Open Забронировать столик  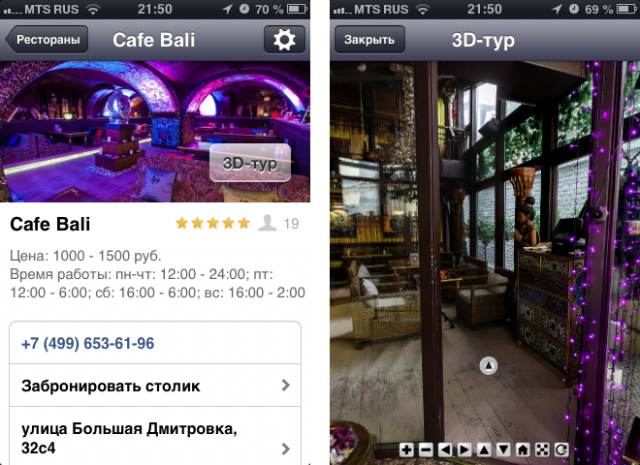pos(155,385)
